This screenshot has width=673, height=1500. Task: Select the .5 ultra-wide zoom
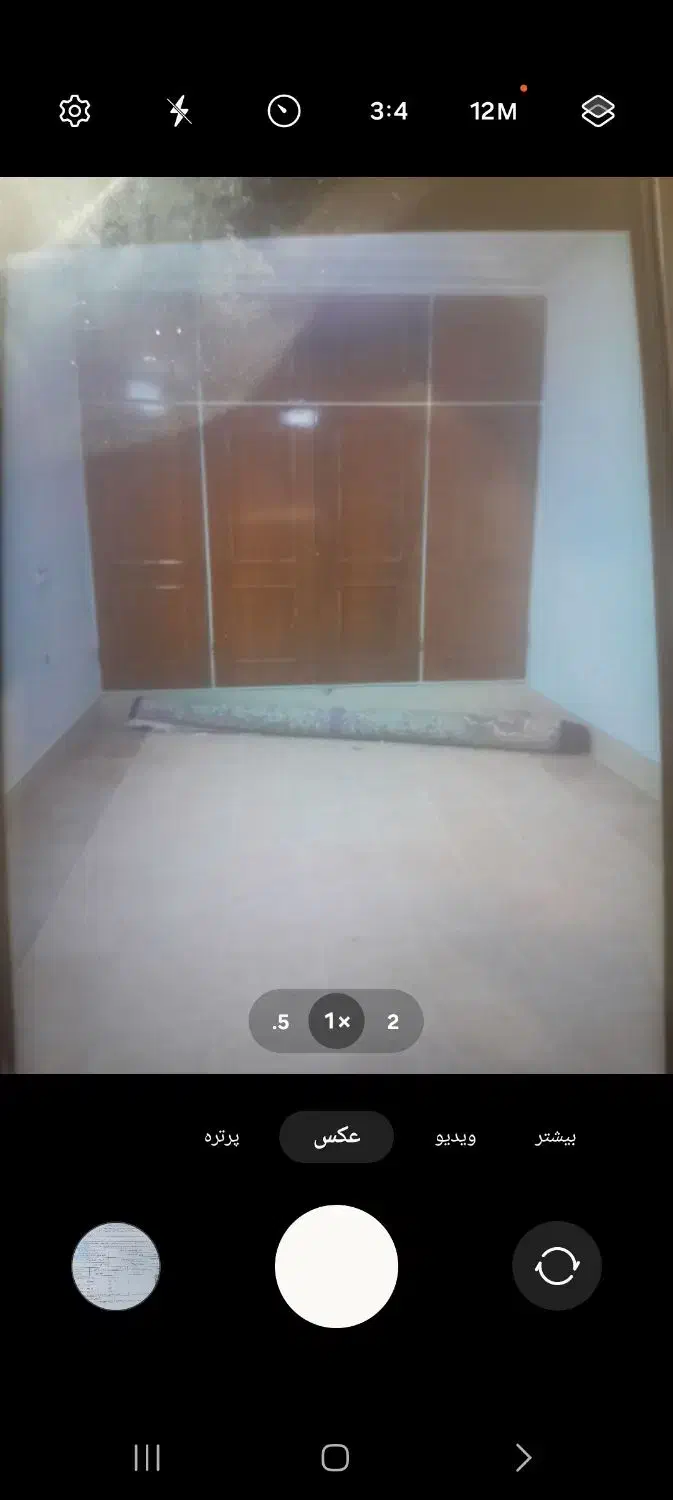[281, 1022]
